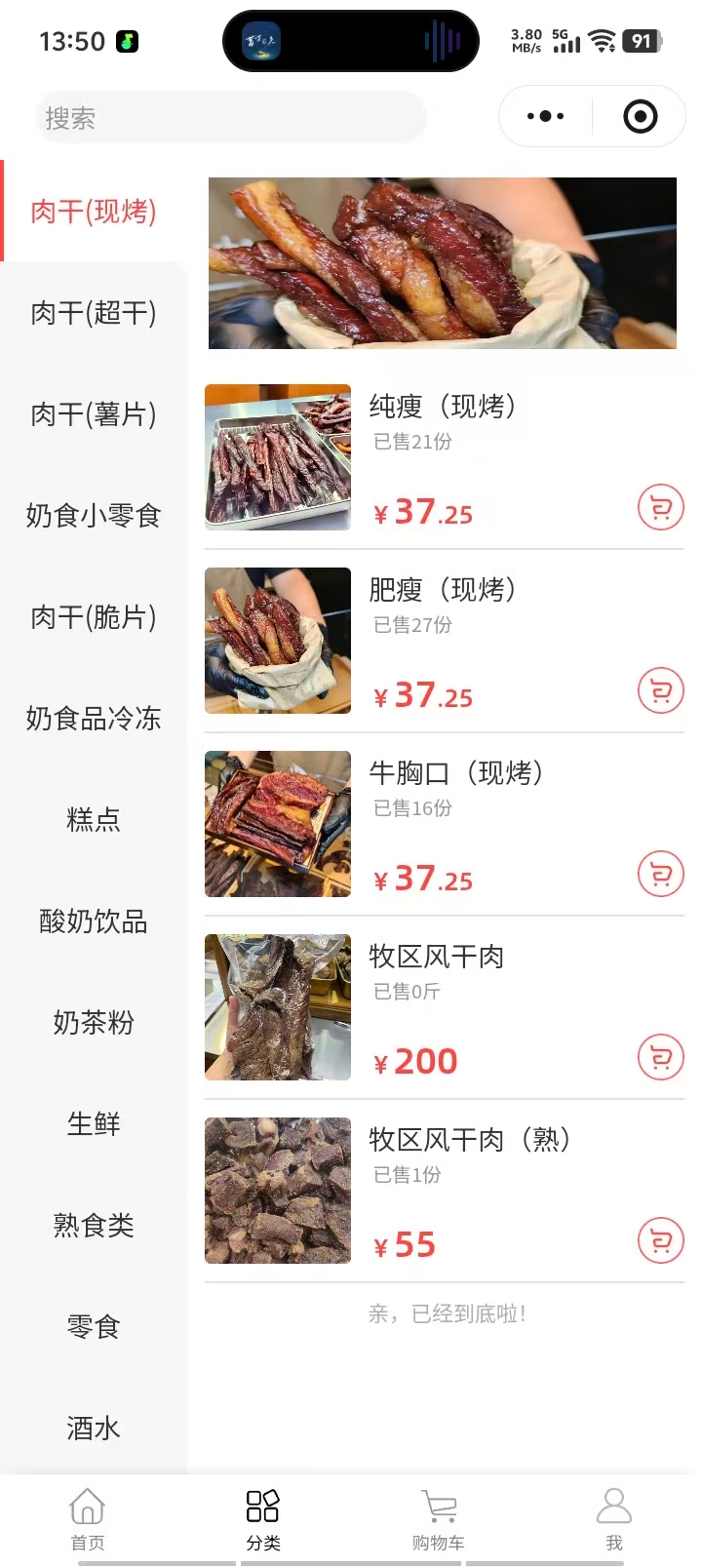Image resolution: width=702 pixels, height=1568 pixels.
Task: Select the 糕点 category
Action: tap(94, 820)
